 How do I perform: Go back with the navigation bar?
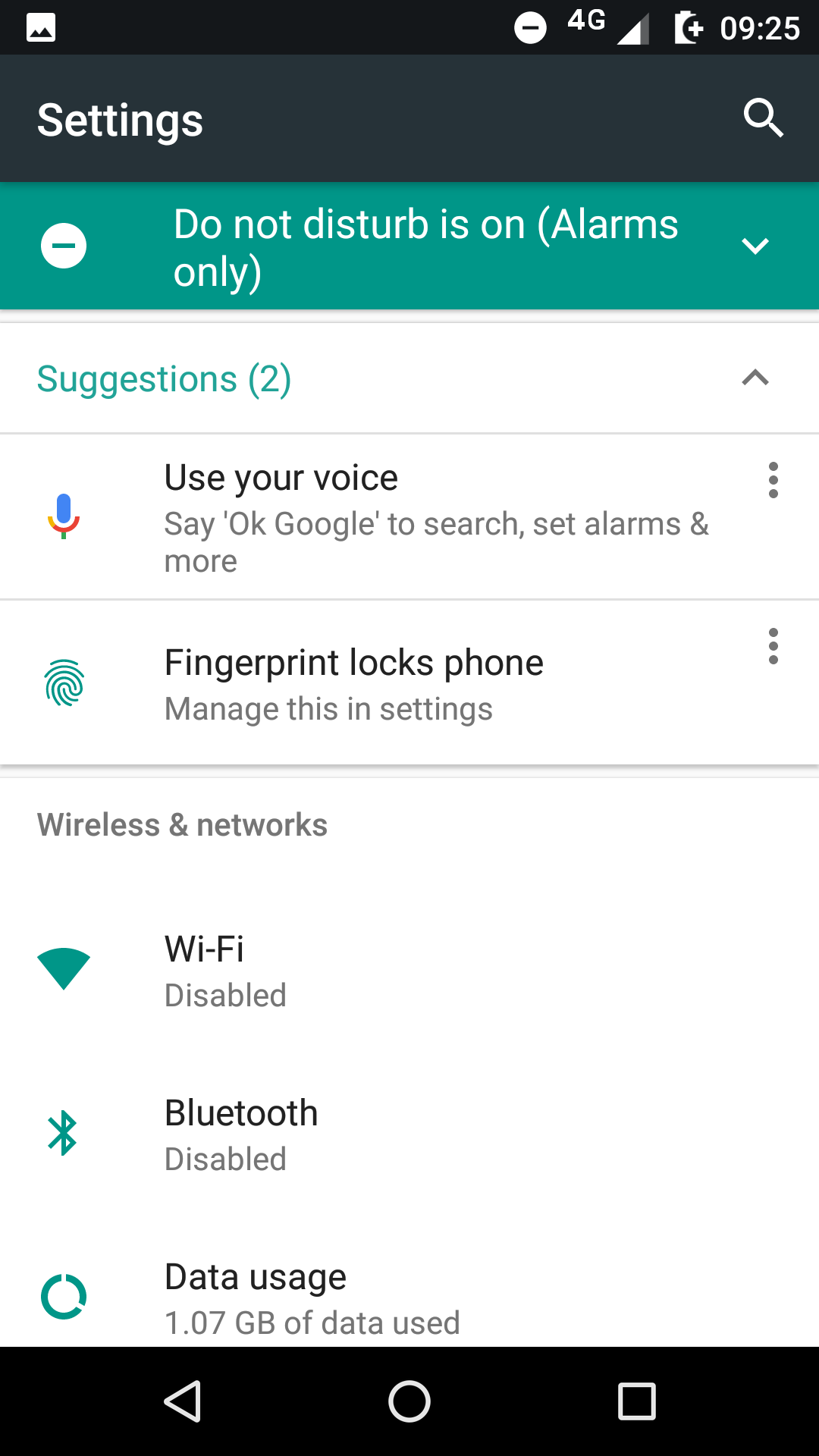click(183, 1401)
